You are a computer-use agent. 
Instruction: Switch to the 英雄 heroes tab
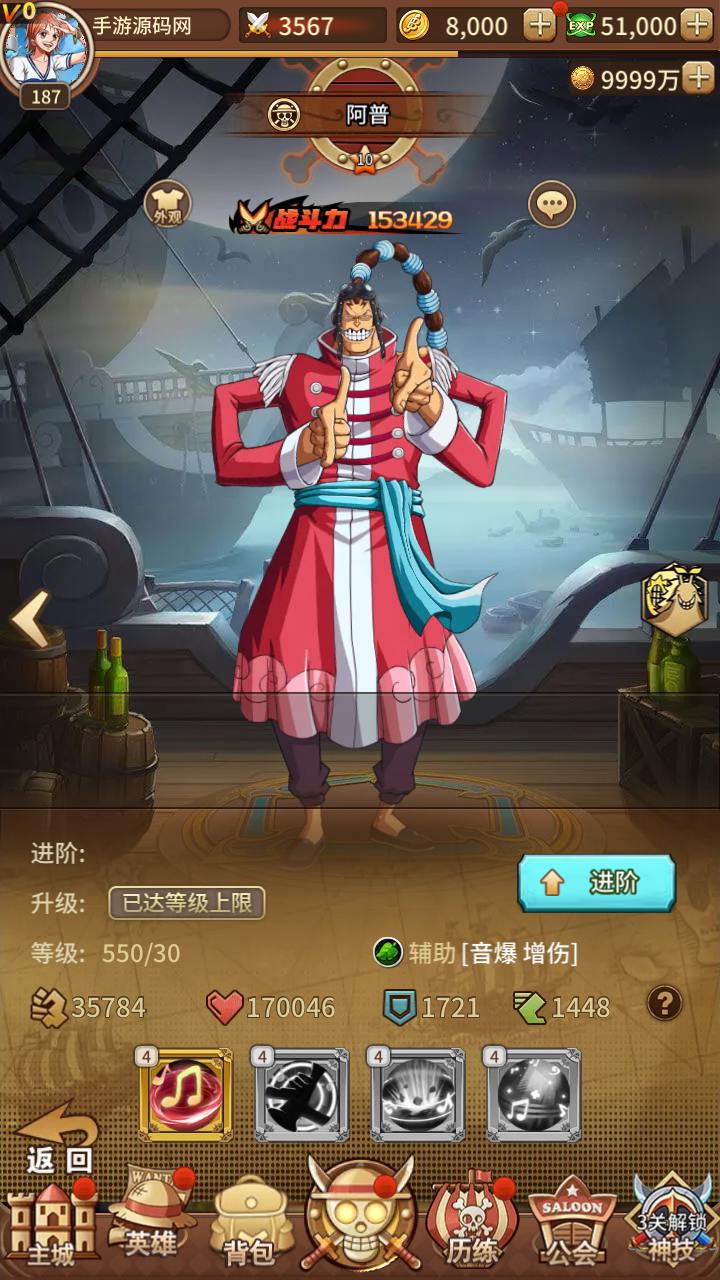point(152,1224)
